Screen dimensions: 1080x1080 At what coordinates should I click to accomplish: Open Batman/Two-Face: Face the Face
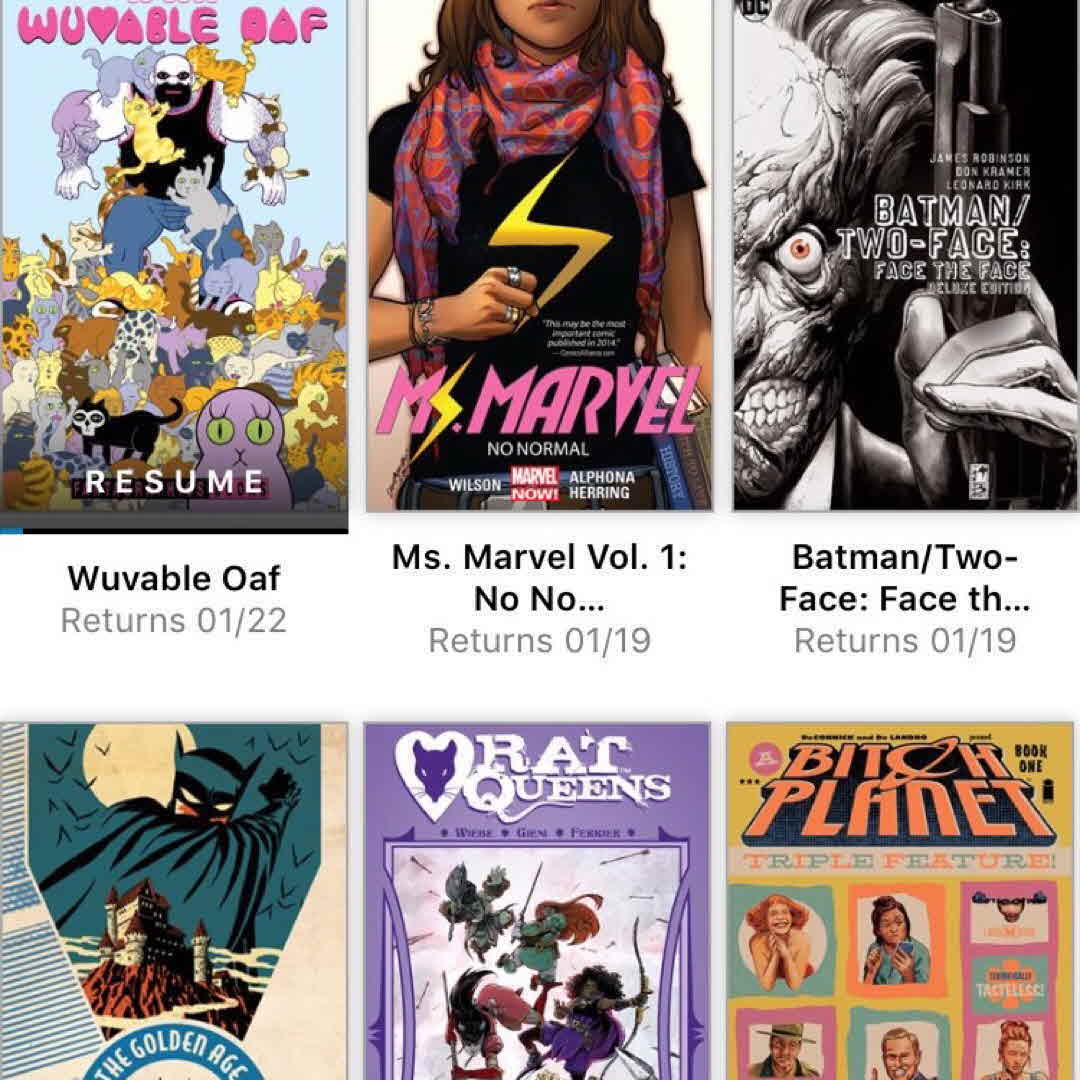point(905,255)
